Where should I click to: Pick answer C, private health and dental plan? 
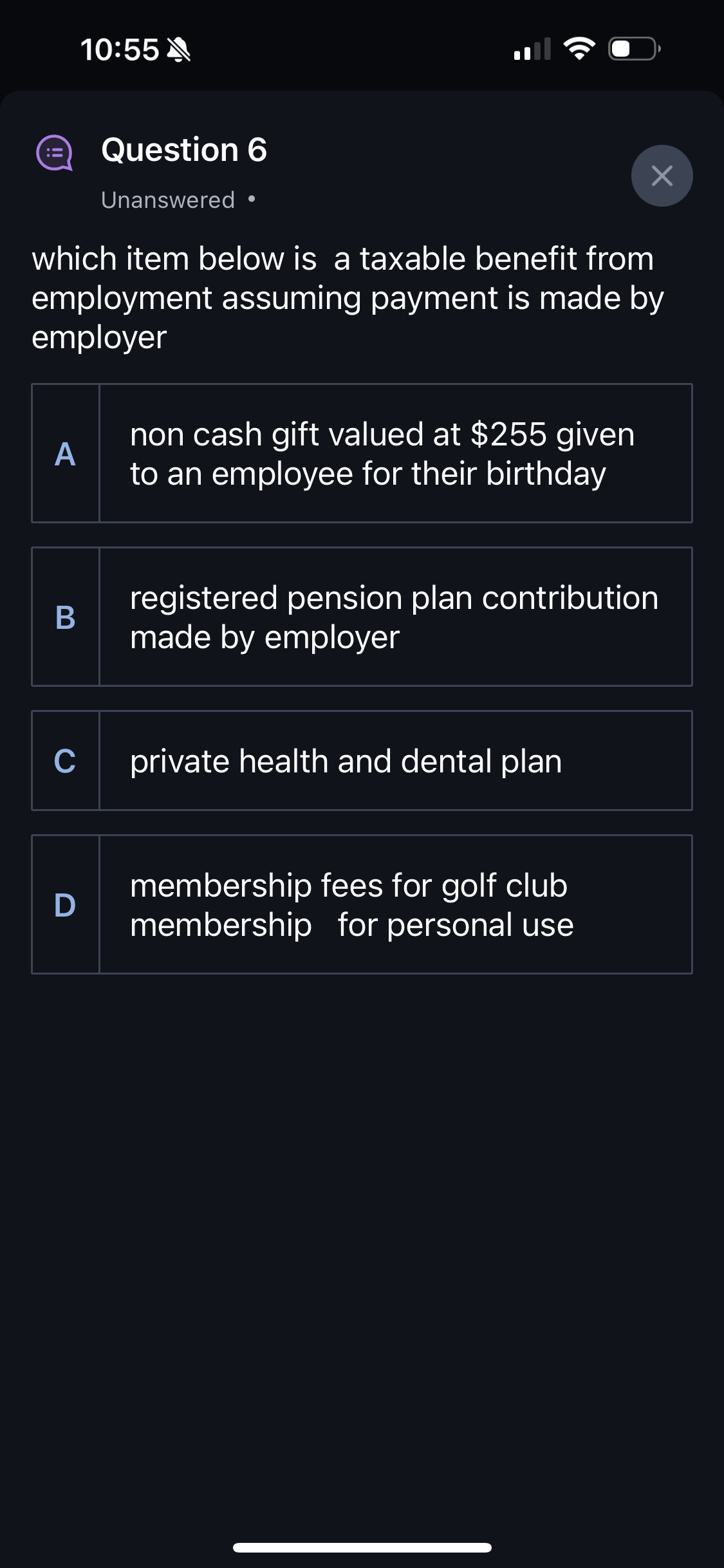tap(362, 760)
